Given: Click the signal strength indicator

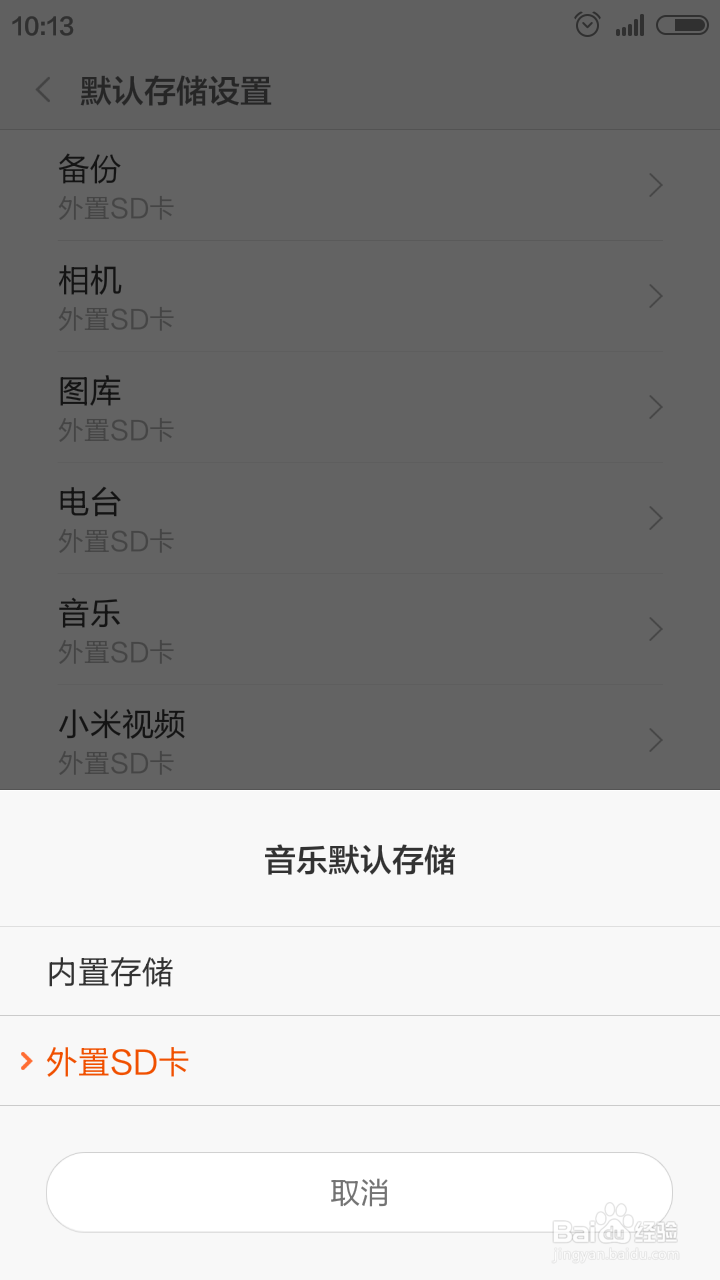Looking at the screenshot, I should pos(630,25).
